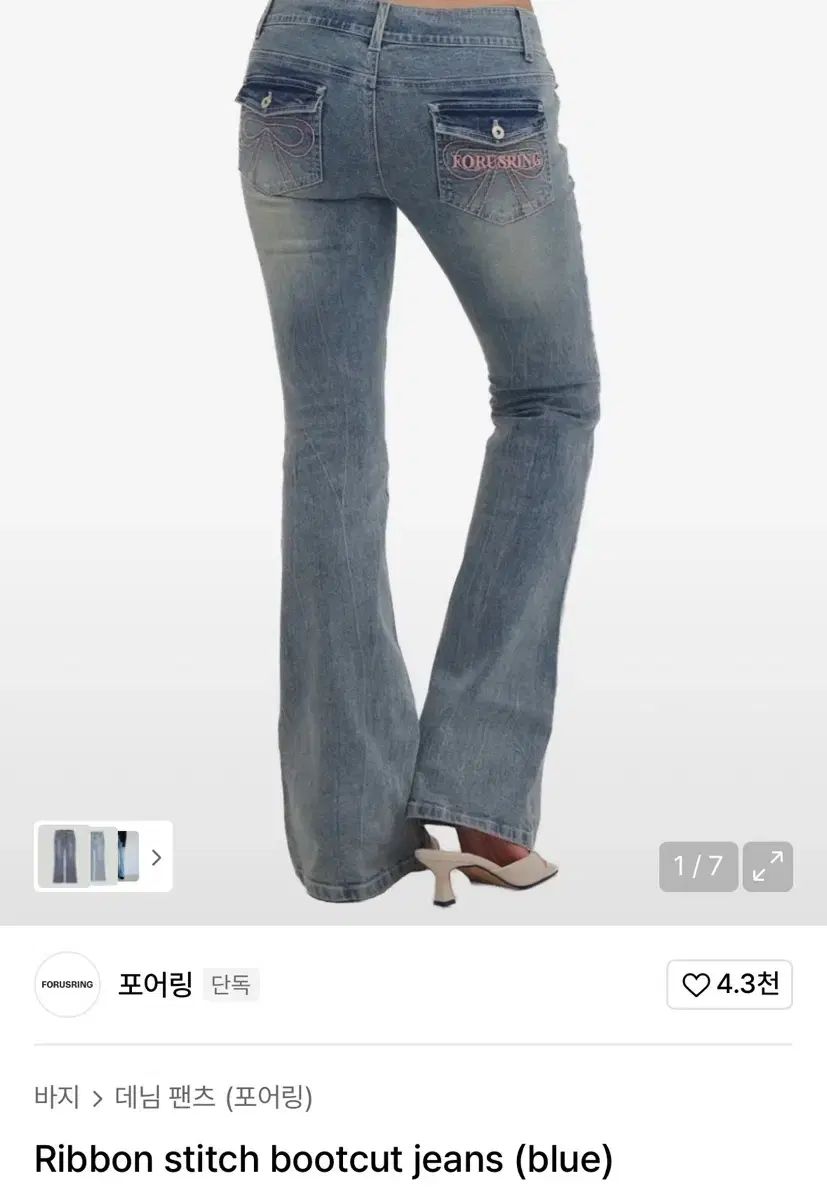
Task: Tap the FORUSRING circular brand logo
Action: coord(67,984)
